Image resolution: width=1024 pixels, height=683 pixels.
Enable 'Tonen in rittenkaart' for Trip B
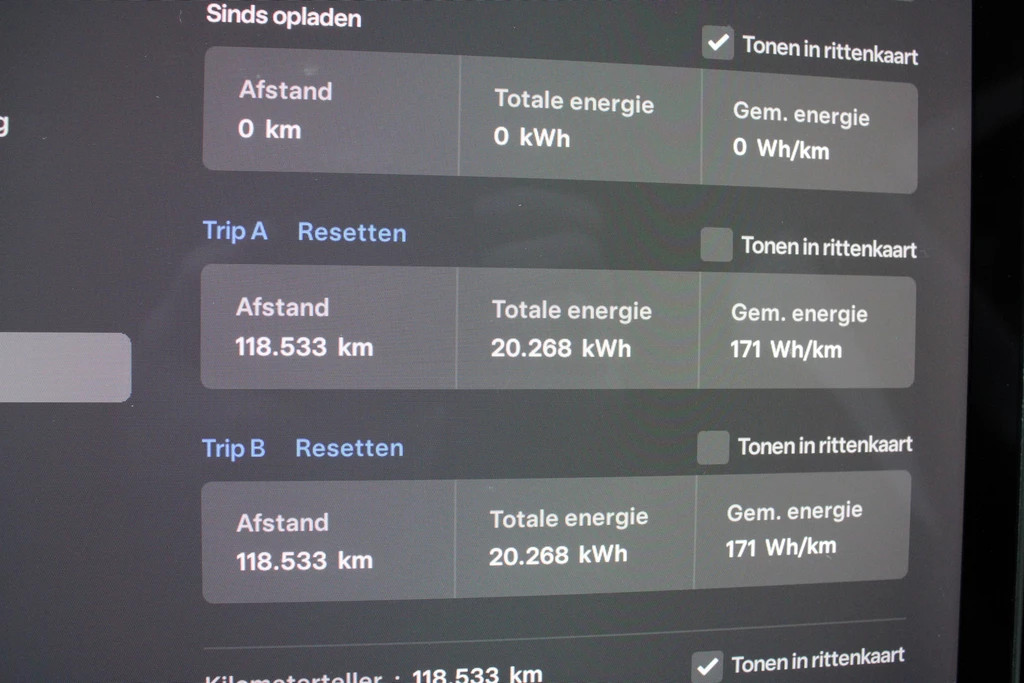click(713, 447)
